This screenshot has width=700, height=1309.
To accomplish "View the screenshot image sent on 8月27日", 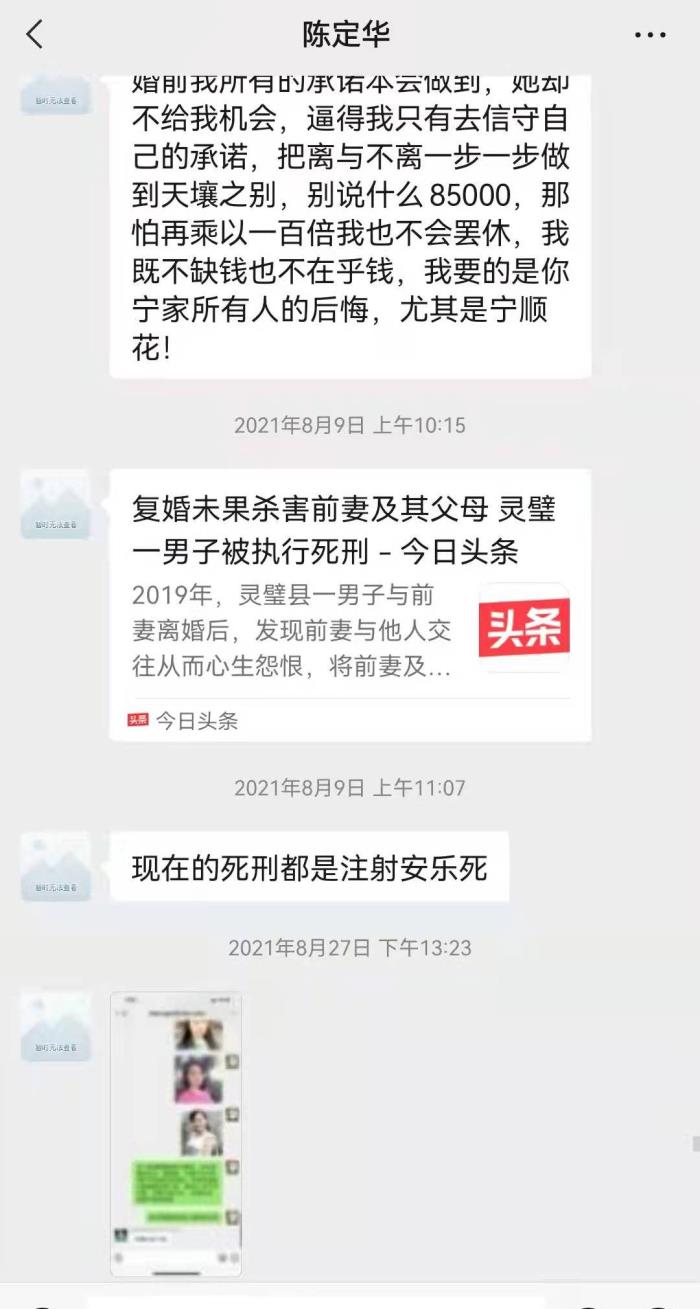I will tap(176, 1133).
